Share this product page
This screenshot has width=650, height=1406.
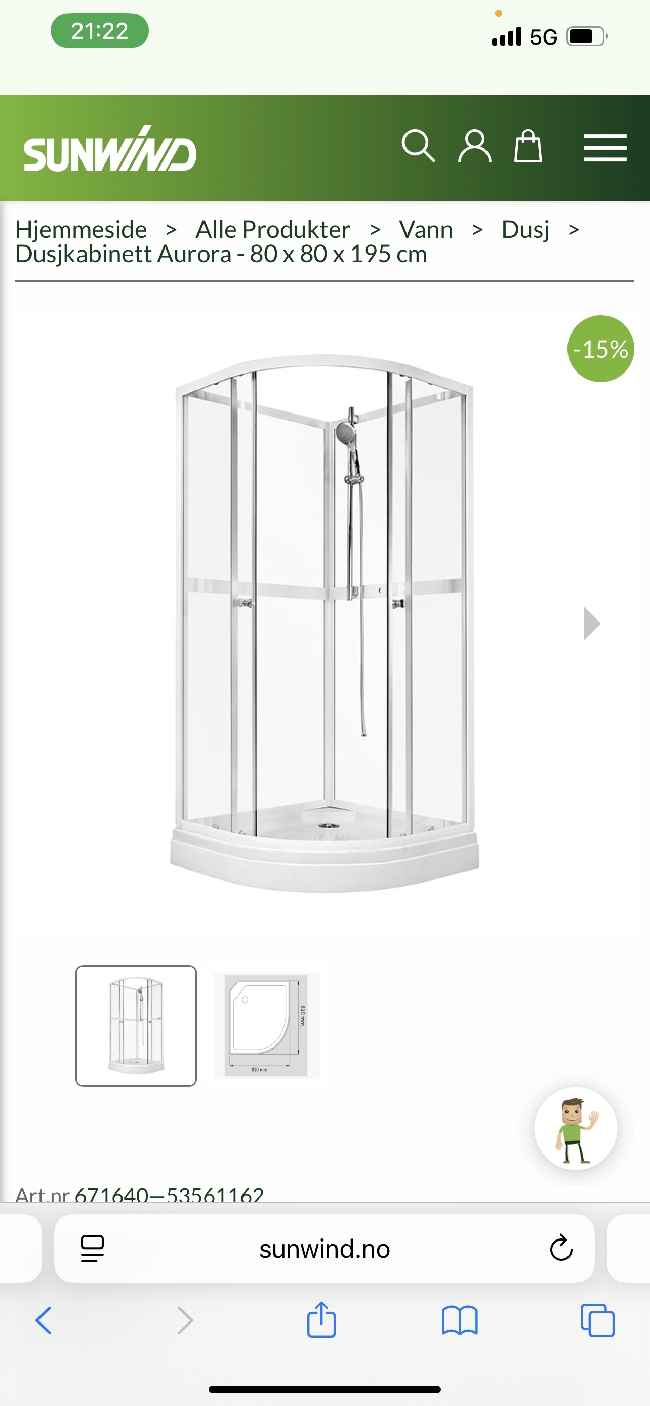pos(321,1321)
